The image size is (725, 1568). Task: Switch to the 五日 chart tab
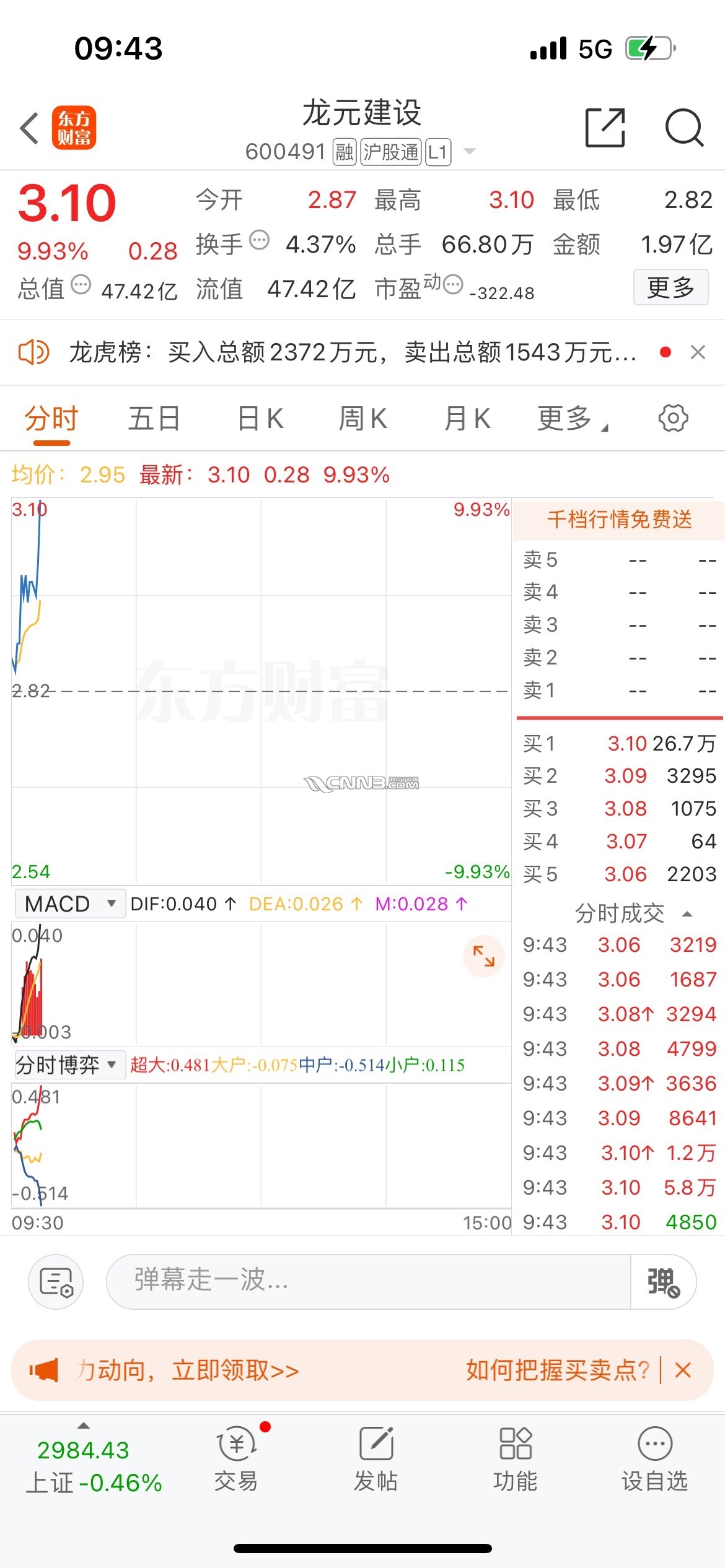click(x=154, y=419)
